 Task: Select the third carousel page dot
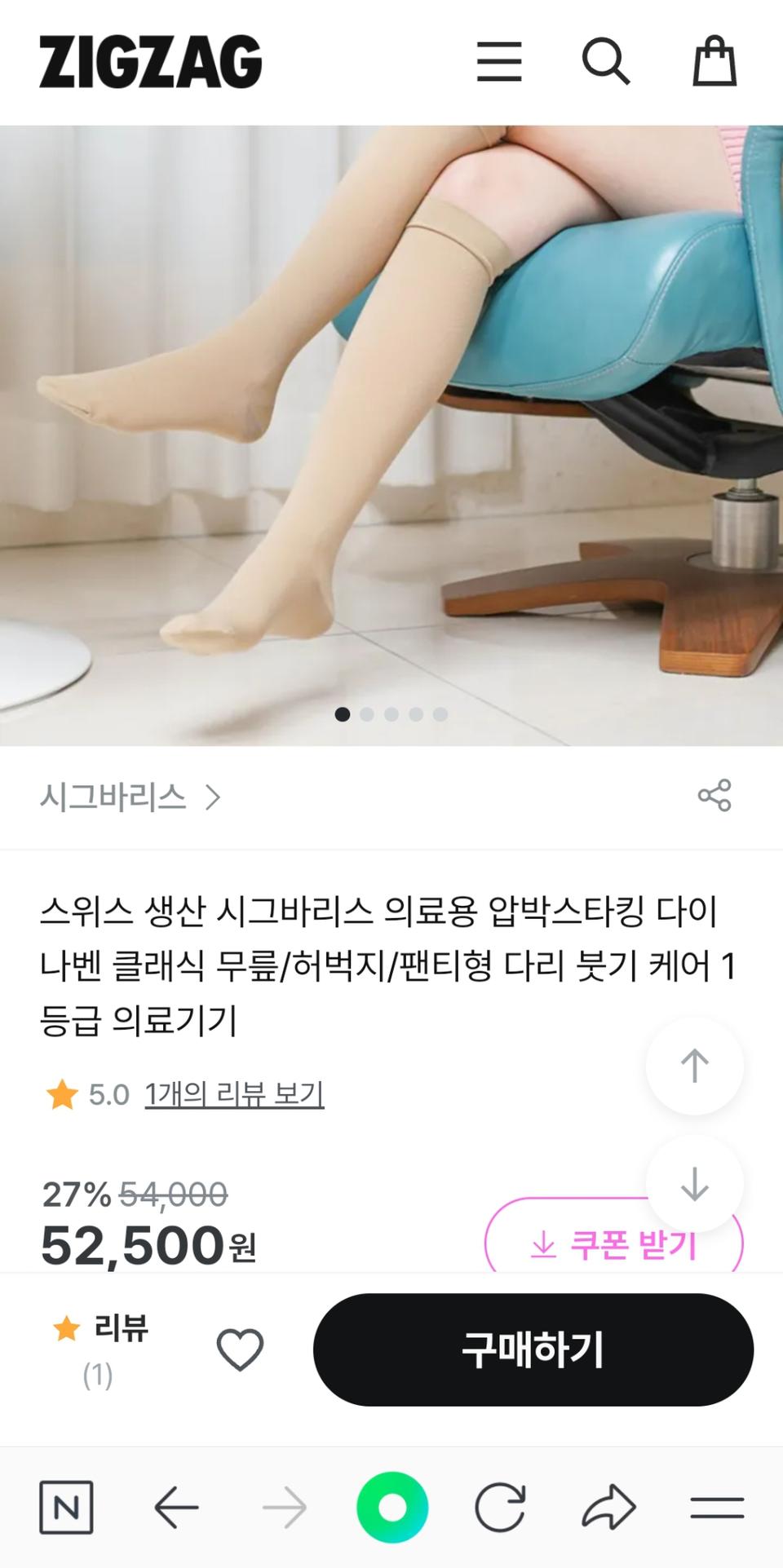click(391, 713)
